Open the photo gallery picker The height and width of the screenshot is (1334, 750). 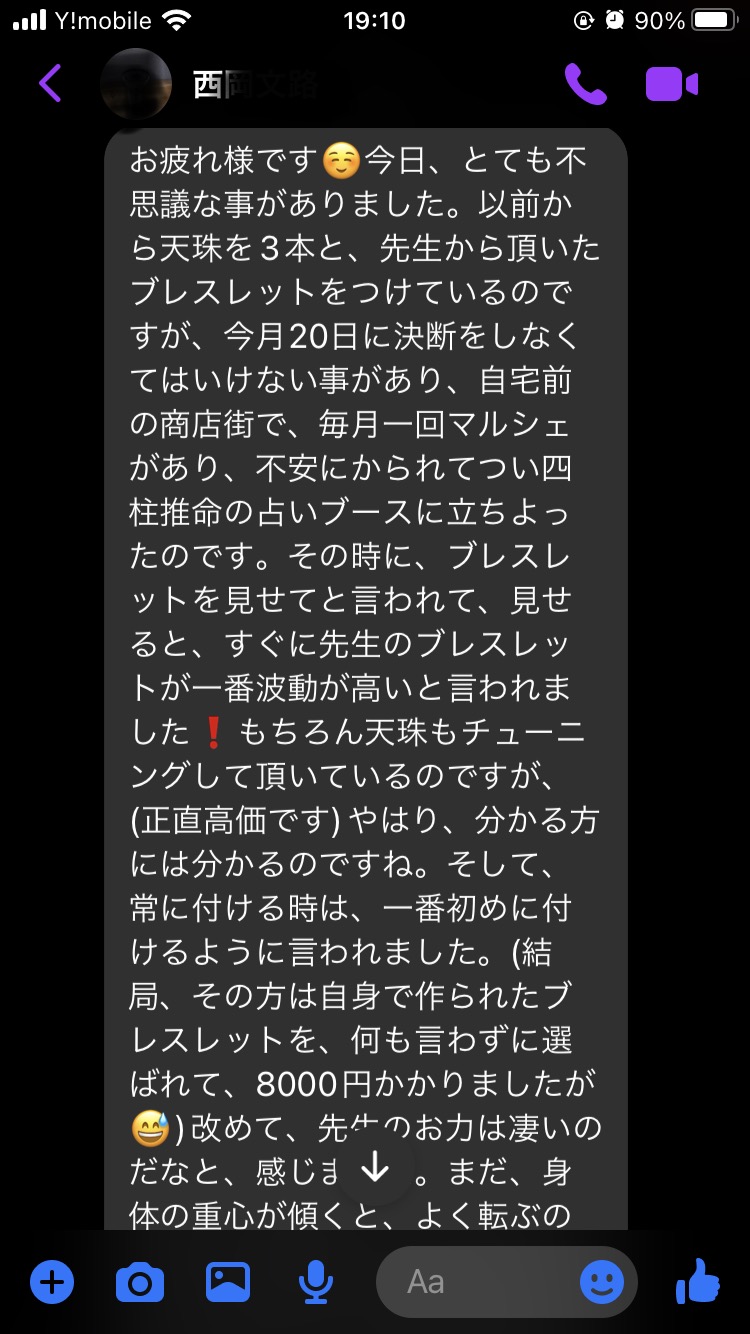coord(228,1281)
